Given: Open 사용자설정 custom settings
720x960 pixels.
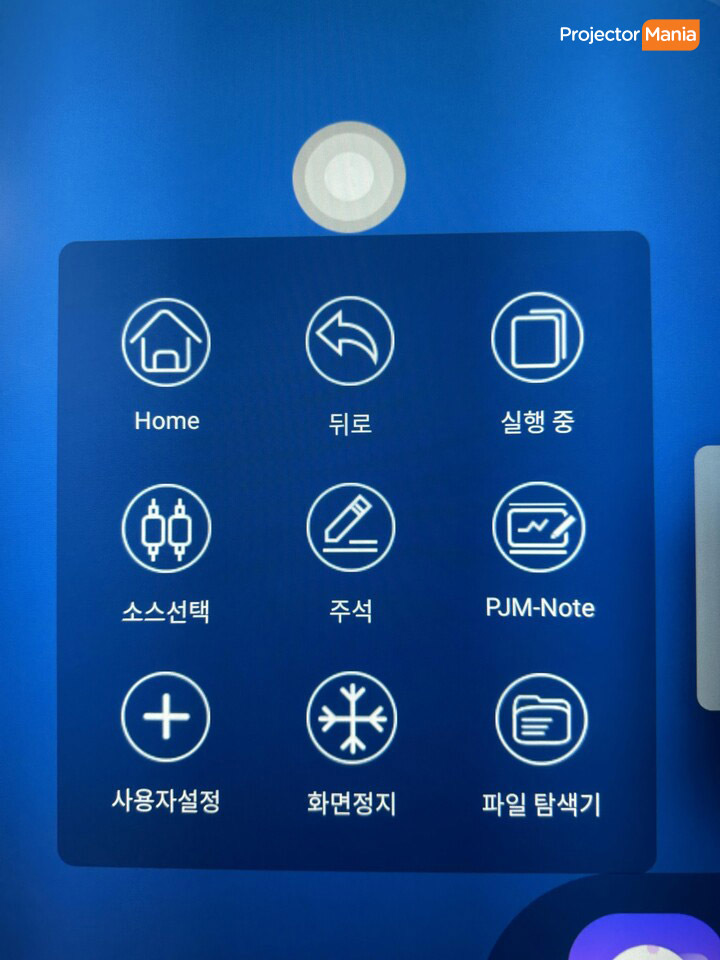Looking at the screenshot, I should [x=166, y=718].
